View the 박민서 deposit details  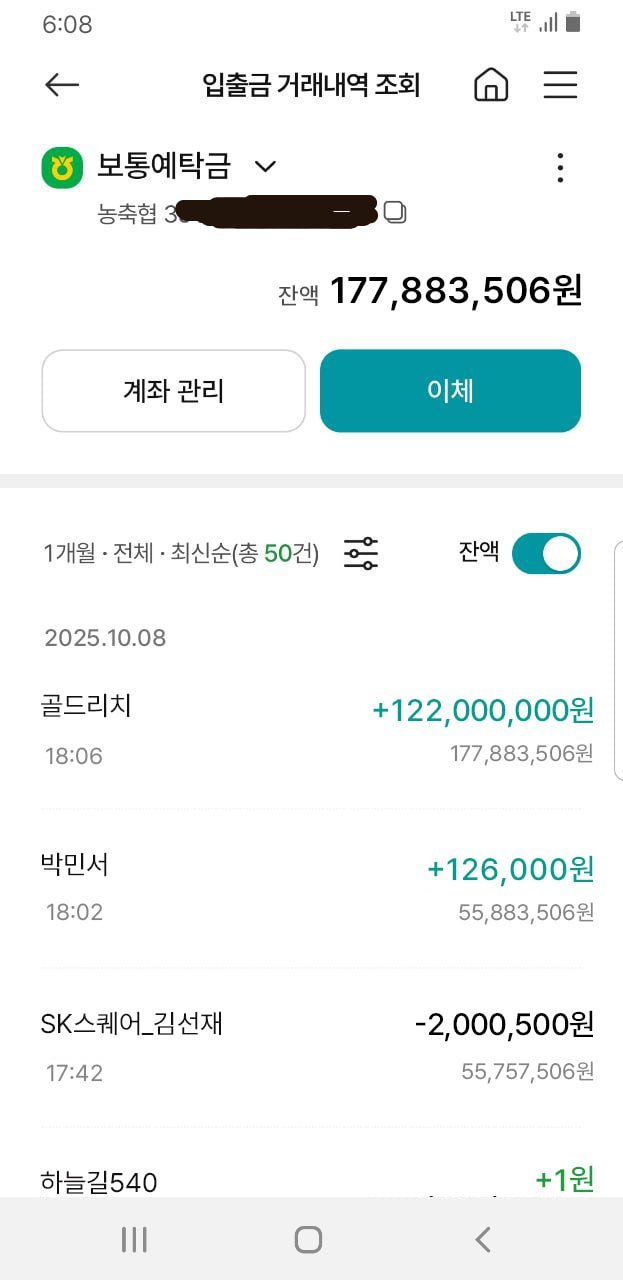click(x=316, y=887)
